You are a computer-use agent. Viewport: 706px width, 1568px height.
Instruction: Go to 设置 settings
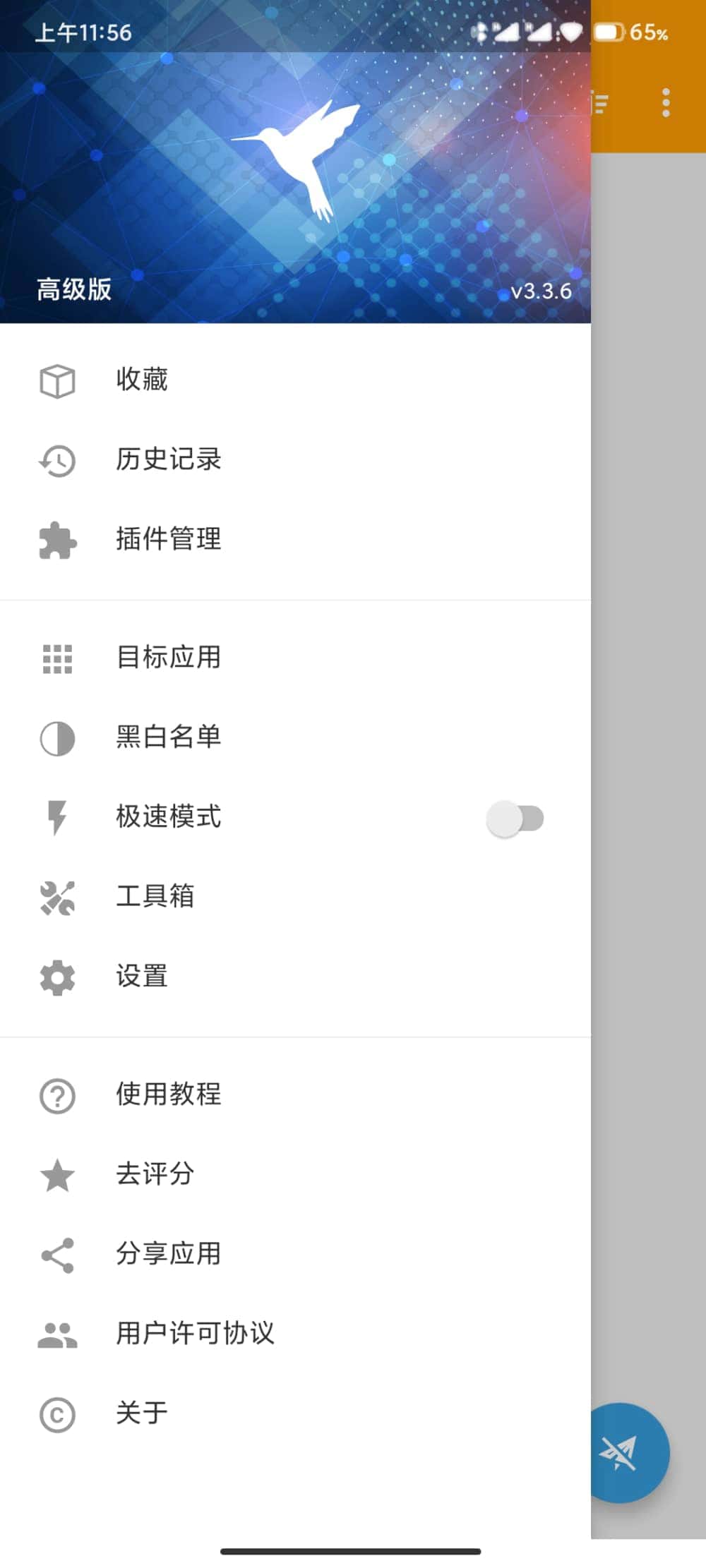295,977
